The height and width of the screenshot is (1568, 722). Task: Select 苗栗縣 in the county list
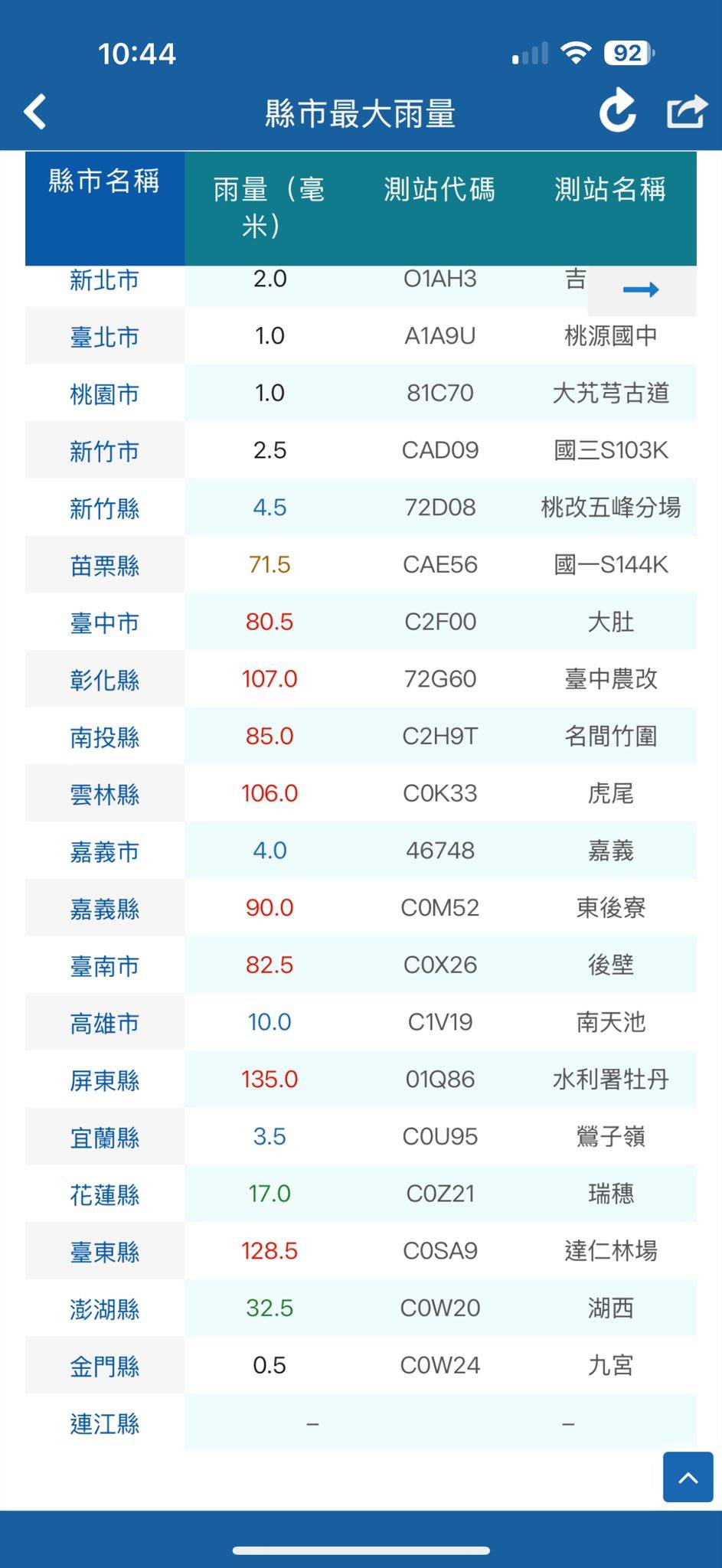tap(105, 566)
